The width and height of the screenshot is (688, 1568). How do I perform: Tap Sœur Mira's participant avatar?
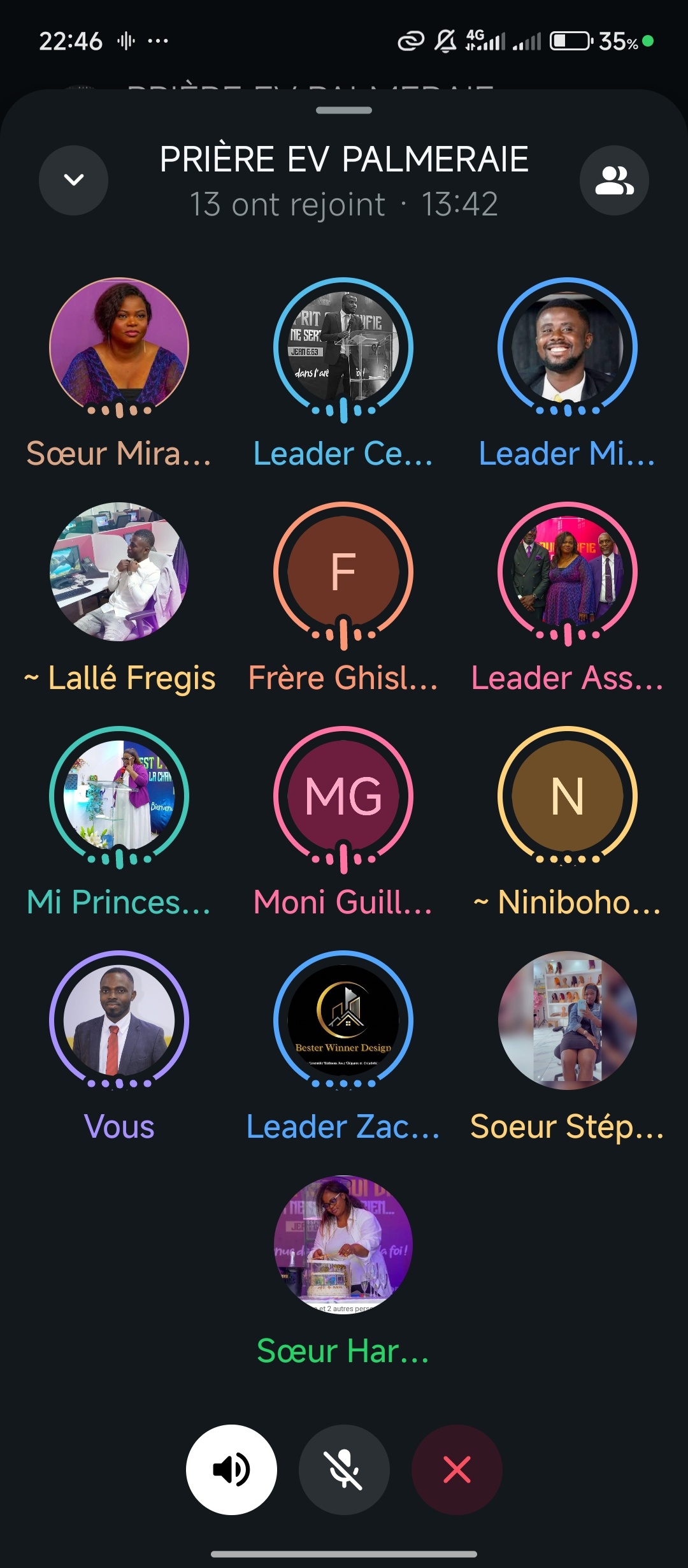pos(119,347)
